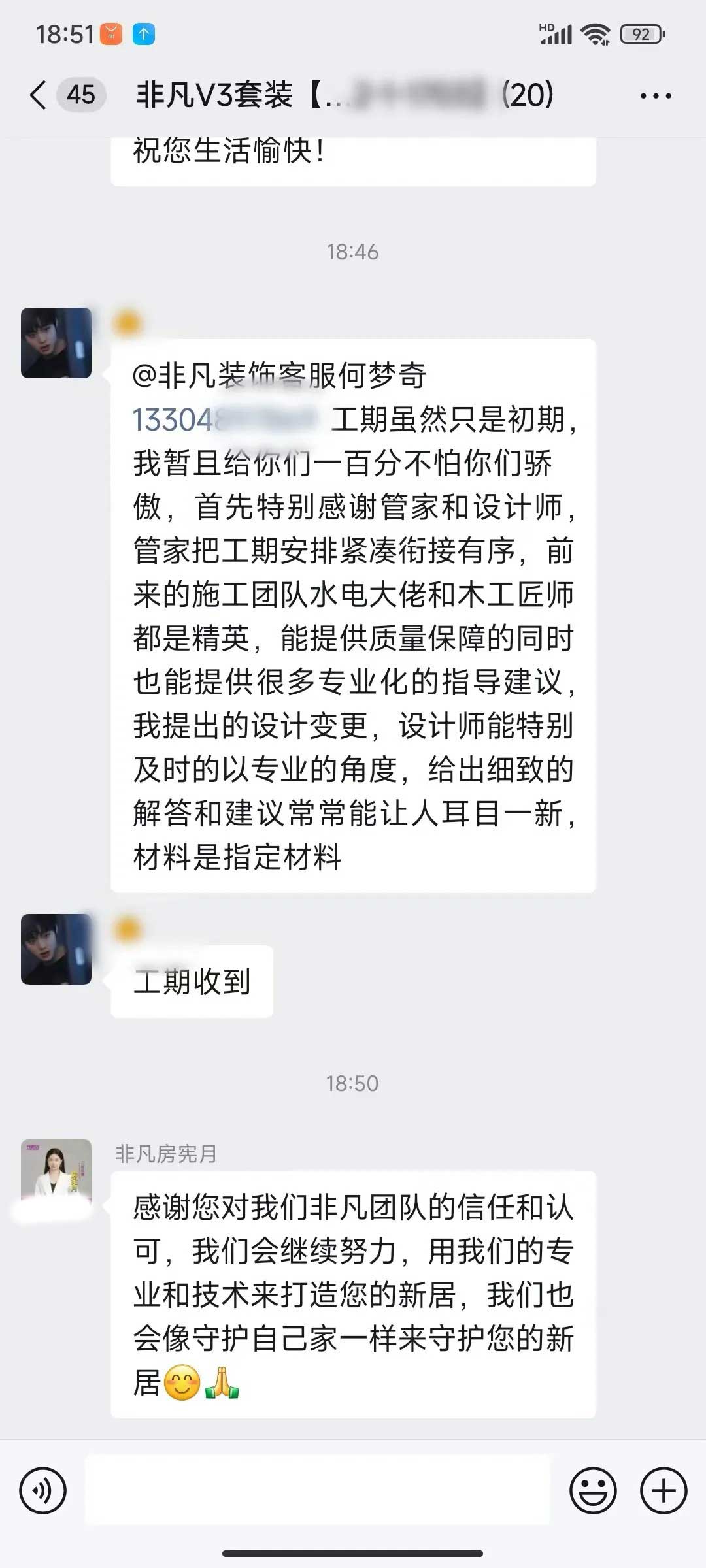
Task: Open the group chat overflow menu
Action: pos(655,96)
